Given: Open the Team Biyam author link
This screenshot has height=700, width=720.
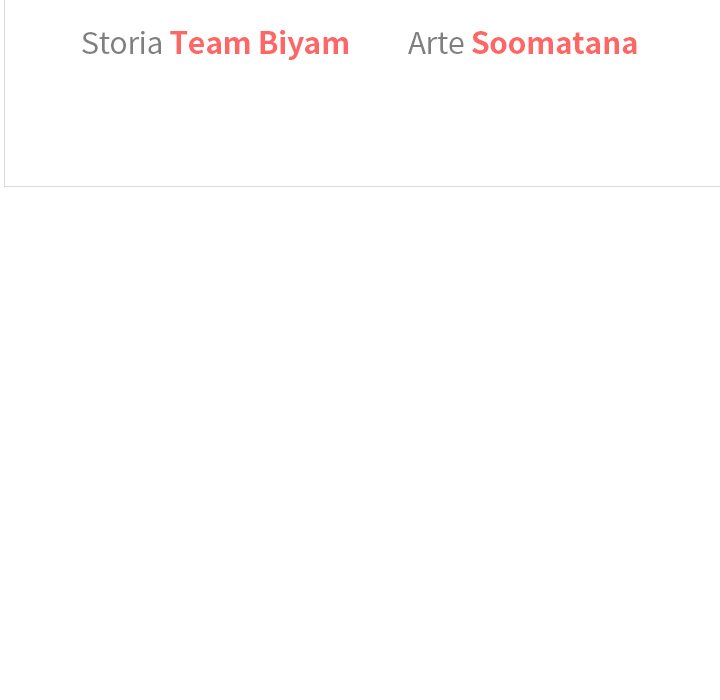Looking at the screenshot, I should tap(259, 44).
